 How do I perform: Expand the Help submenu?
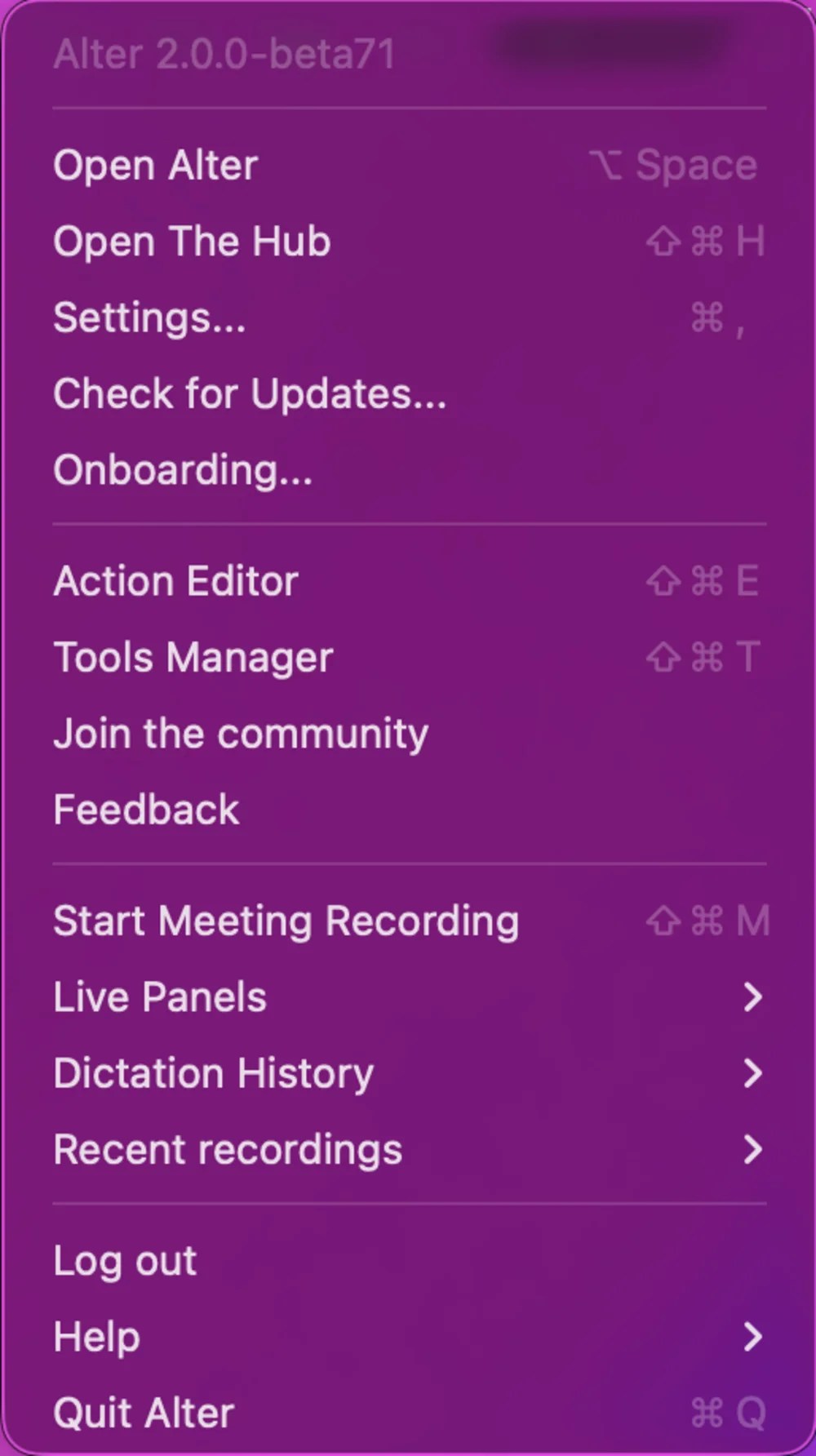tap(95, 1336)
